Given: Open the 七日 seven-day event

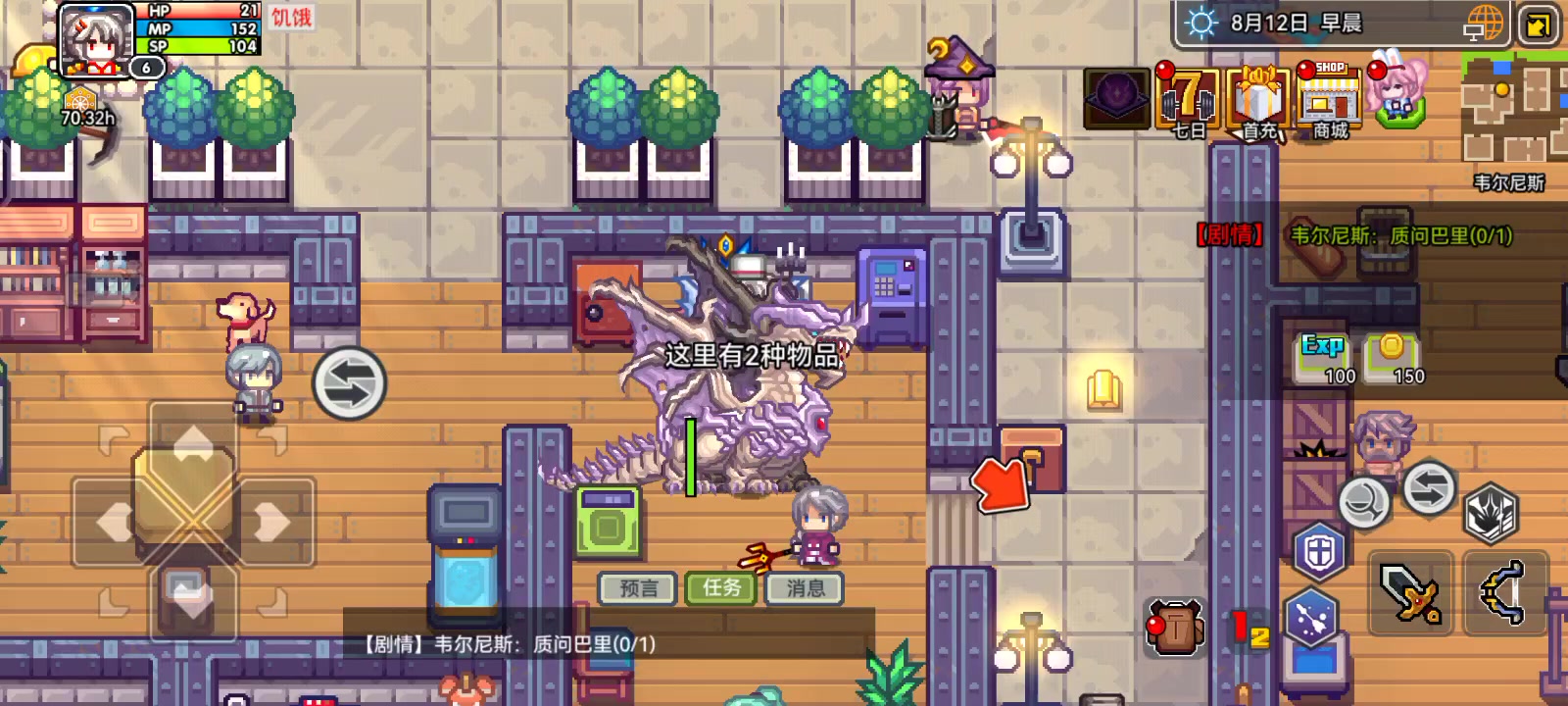Looking at the screenshot, I should pos(1188,98).
